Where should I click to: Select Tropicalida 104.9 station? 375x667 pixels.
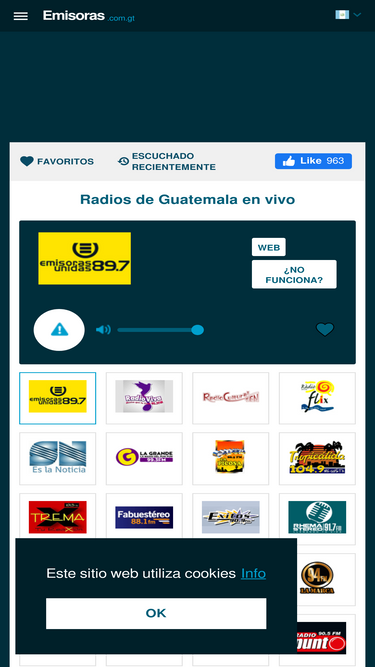[x=317, y=459]
